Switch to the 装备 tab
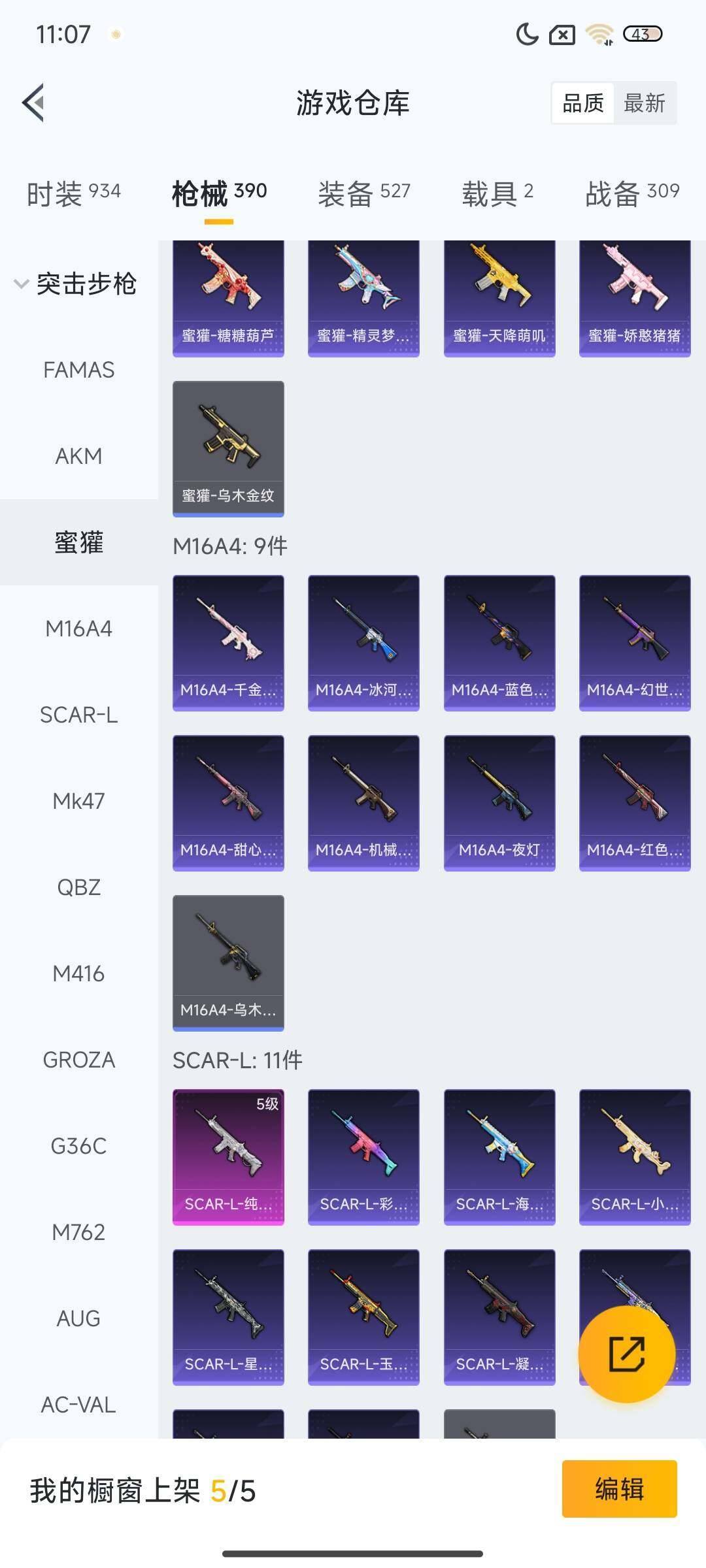 pos(363,193)
